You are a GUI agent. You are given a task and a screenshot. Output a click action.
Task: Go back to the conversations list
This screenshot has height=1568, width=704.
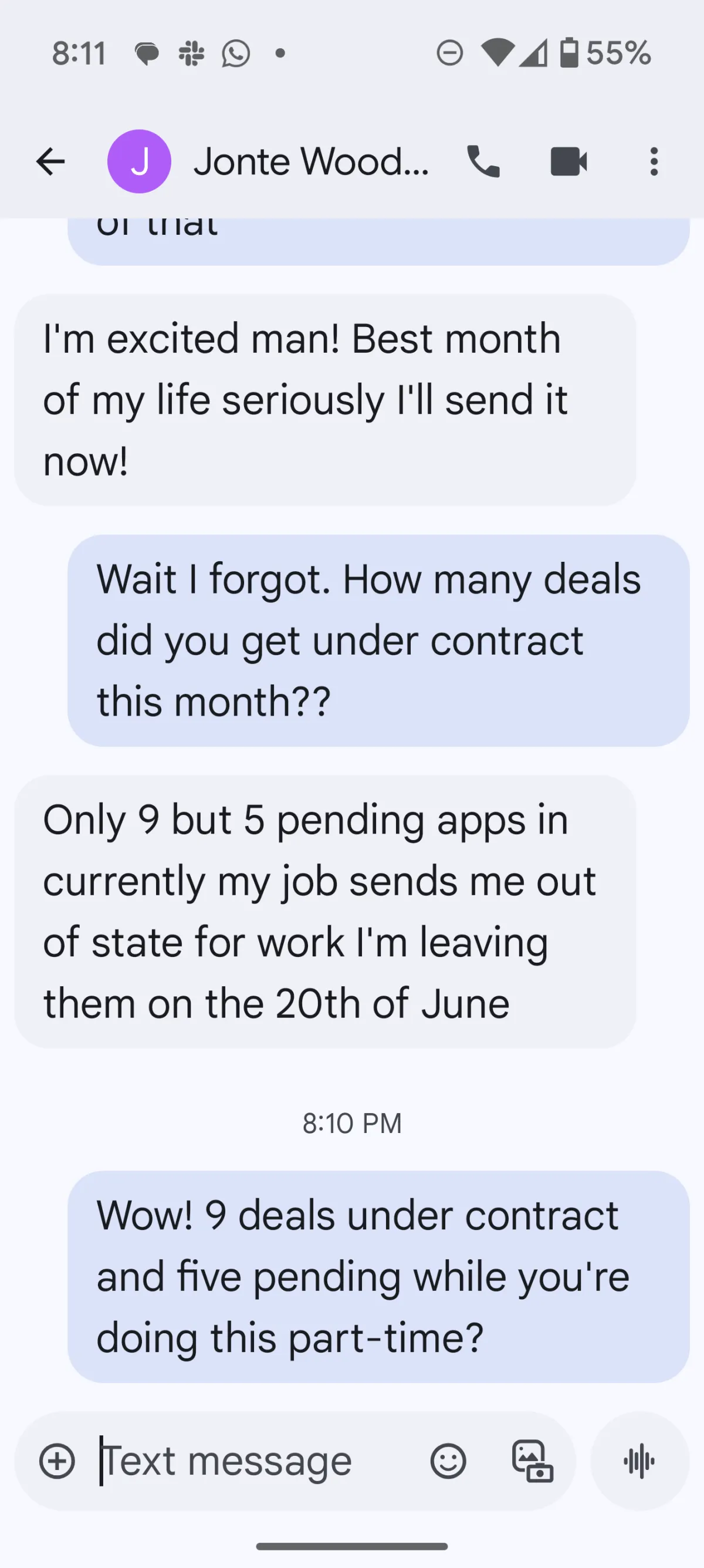click(50, 162)
